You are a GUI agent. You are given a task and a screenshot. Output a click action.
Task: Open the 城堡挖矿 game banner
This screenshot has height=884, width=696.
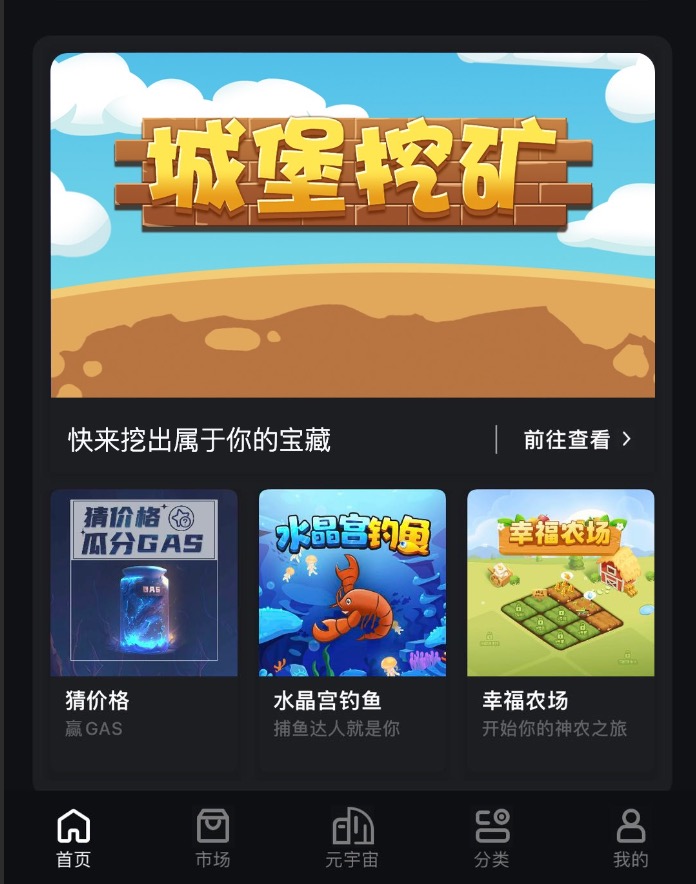tap(352, 225)
